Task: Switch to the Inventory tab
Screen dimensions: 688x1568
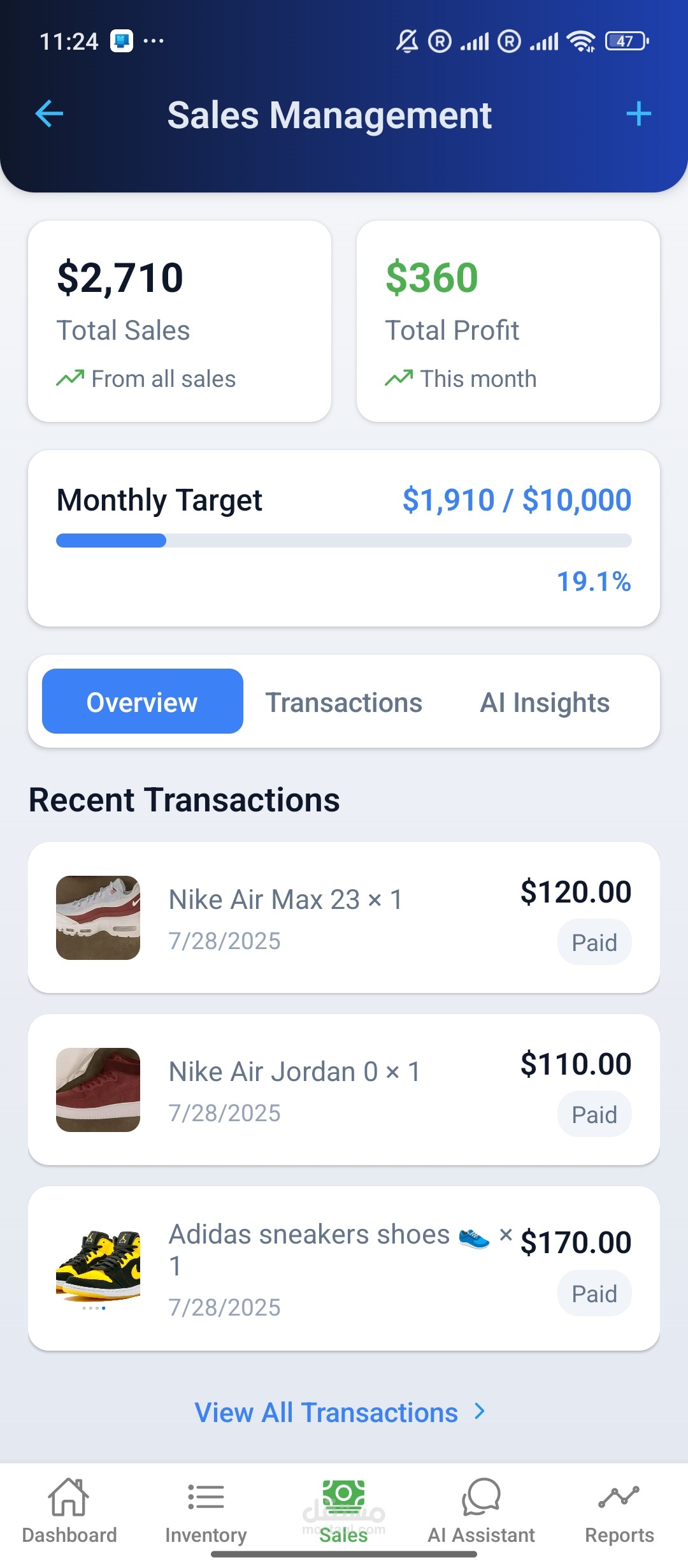Action: pyautogui.click(x=206, y=1511)
